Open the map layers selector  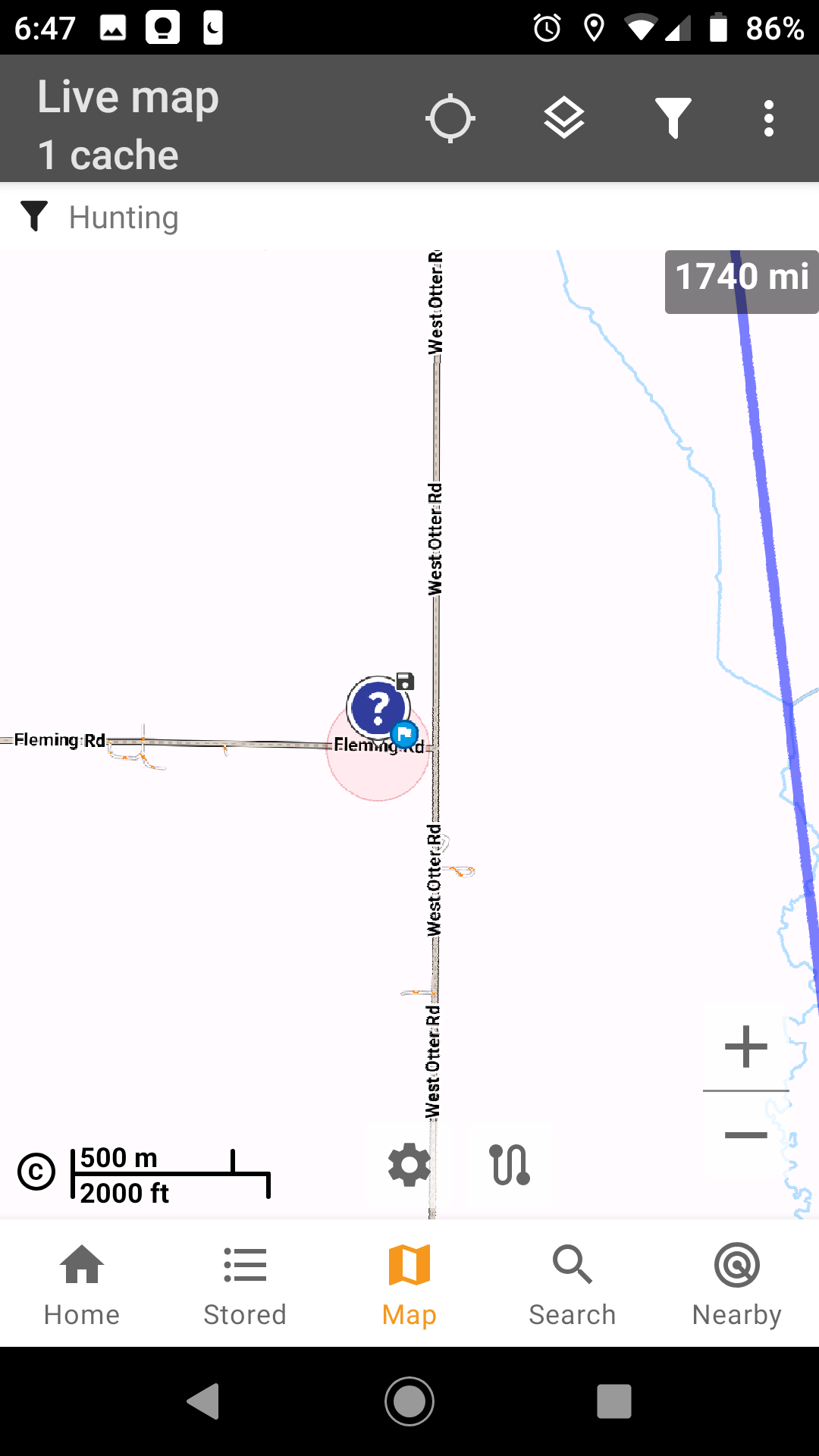[x=563, y=118]
